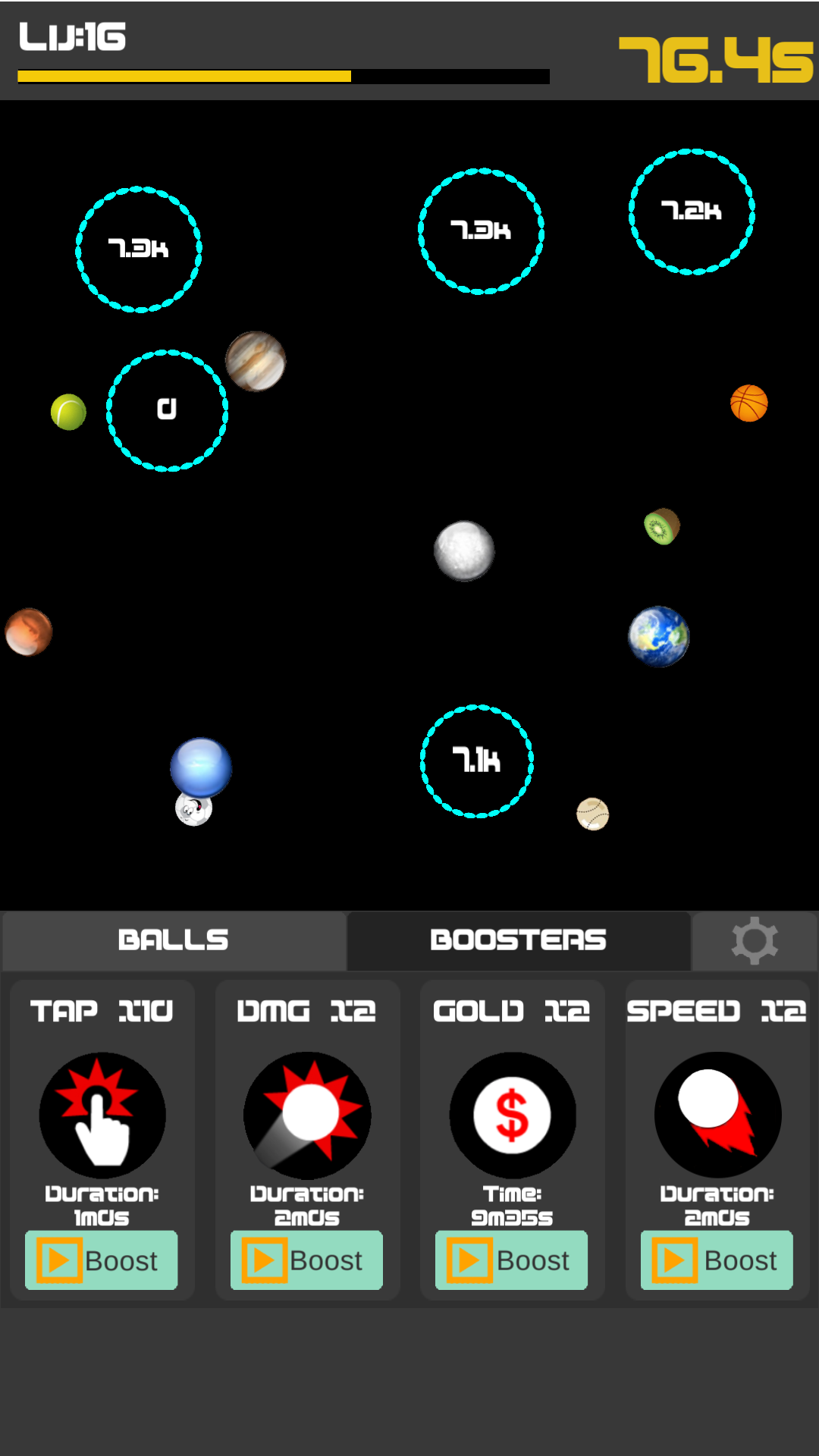Tap the 7.2k target circle
Image resolution: width=819 pixels, height=1456 pixels.
[691, 211]
